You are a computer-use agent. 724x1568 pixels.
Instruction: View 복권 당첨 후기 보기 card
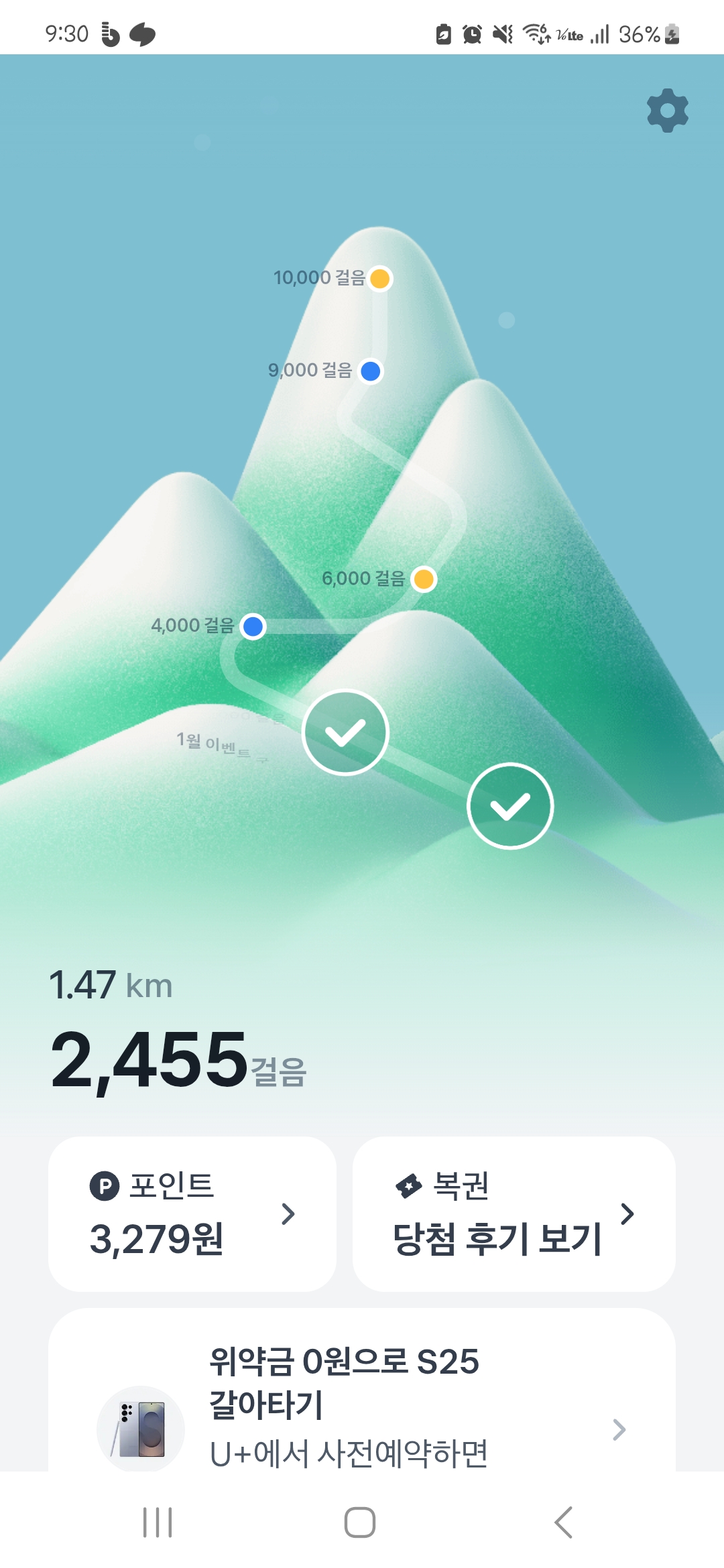click(514, 1214)
